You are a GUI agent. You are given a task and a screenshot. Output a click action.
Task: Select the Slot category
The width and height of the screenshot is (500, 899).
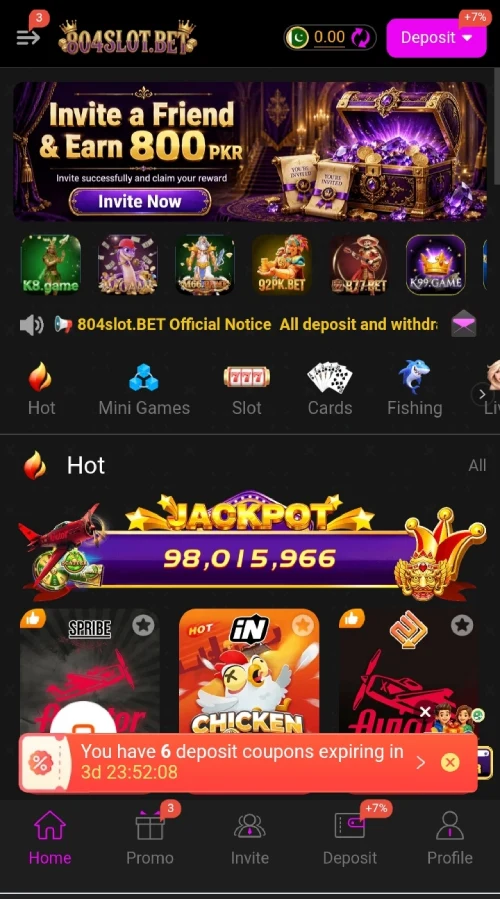pos(247,388)
